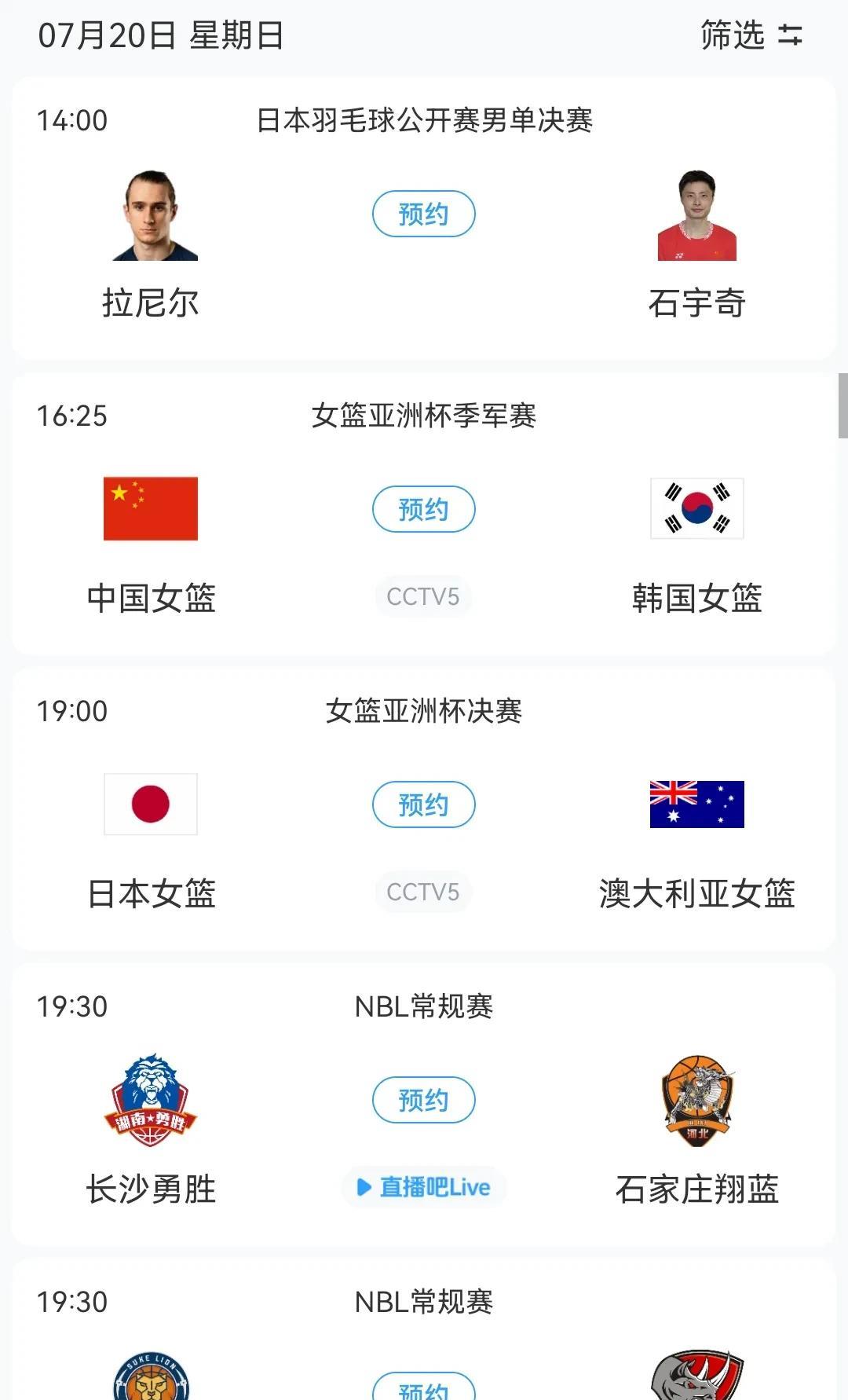Screen dimensions: 848x1400
Task: Open the 长沙勇胜 vs 石家庄翔蓝 match card
Action: tap(424, 1007)
